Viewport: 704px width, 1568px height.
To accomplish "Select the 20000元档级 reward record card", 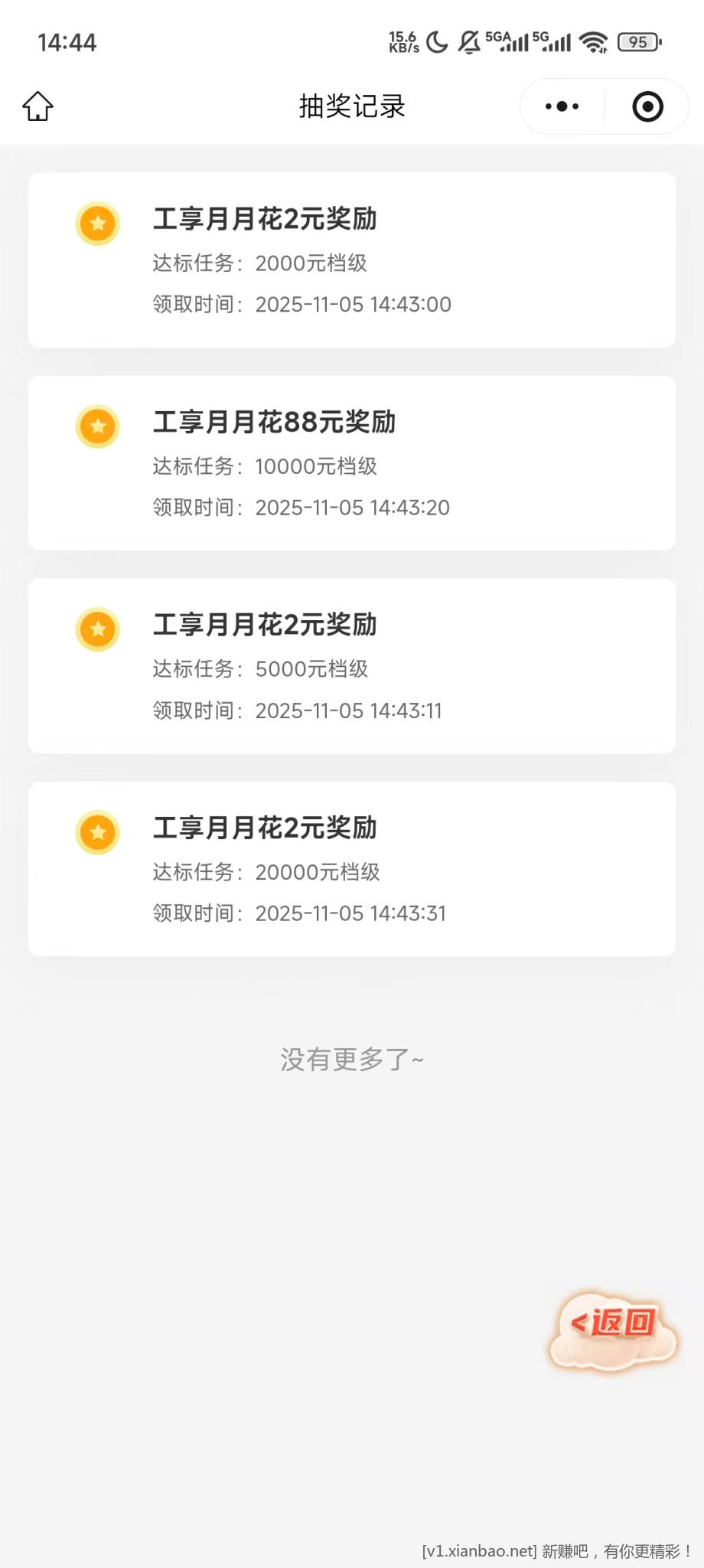I will (351, 868).
